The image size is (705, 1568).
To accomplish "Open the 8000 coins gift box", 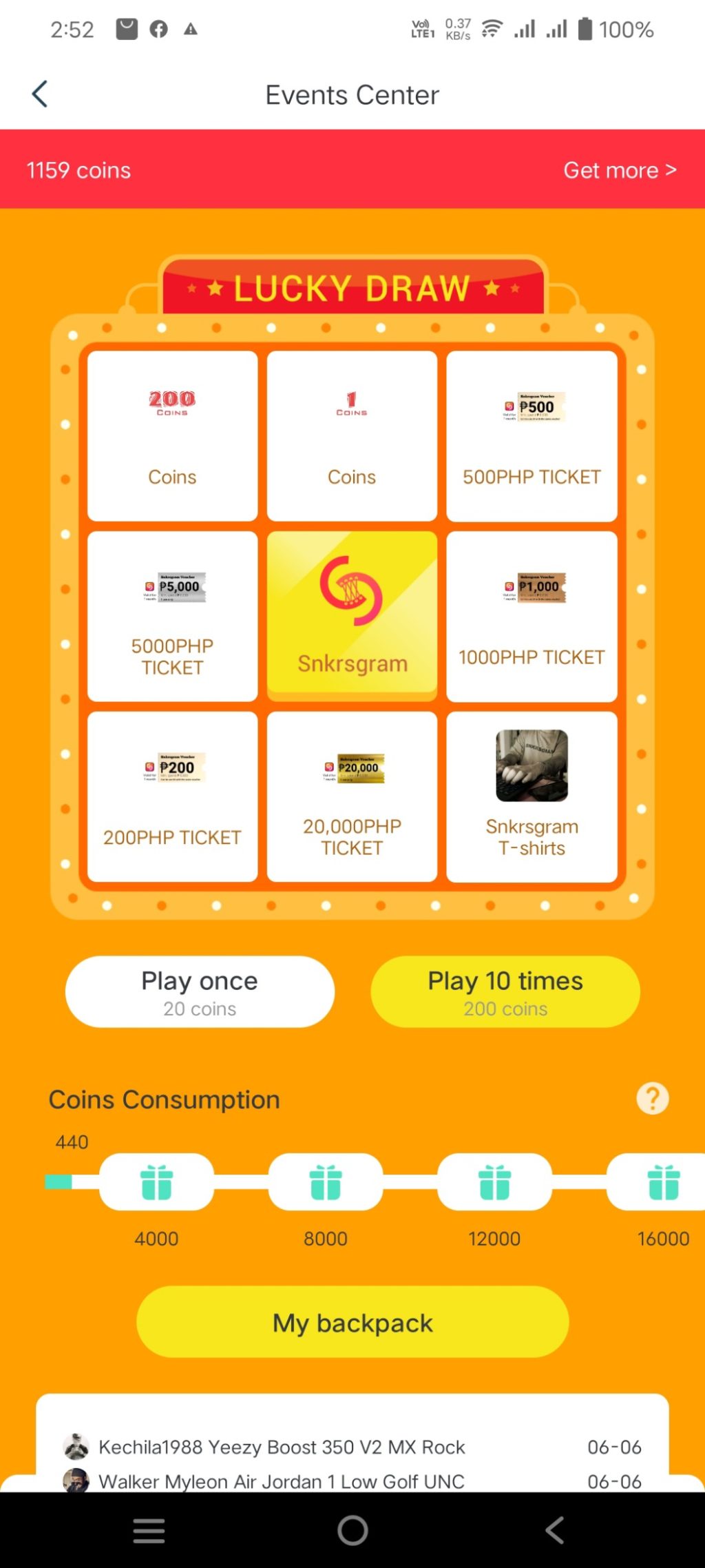I will [326, 1182].
